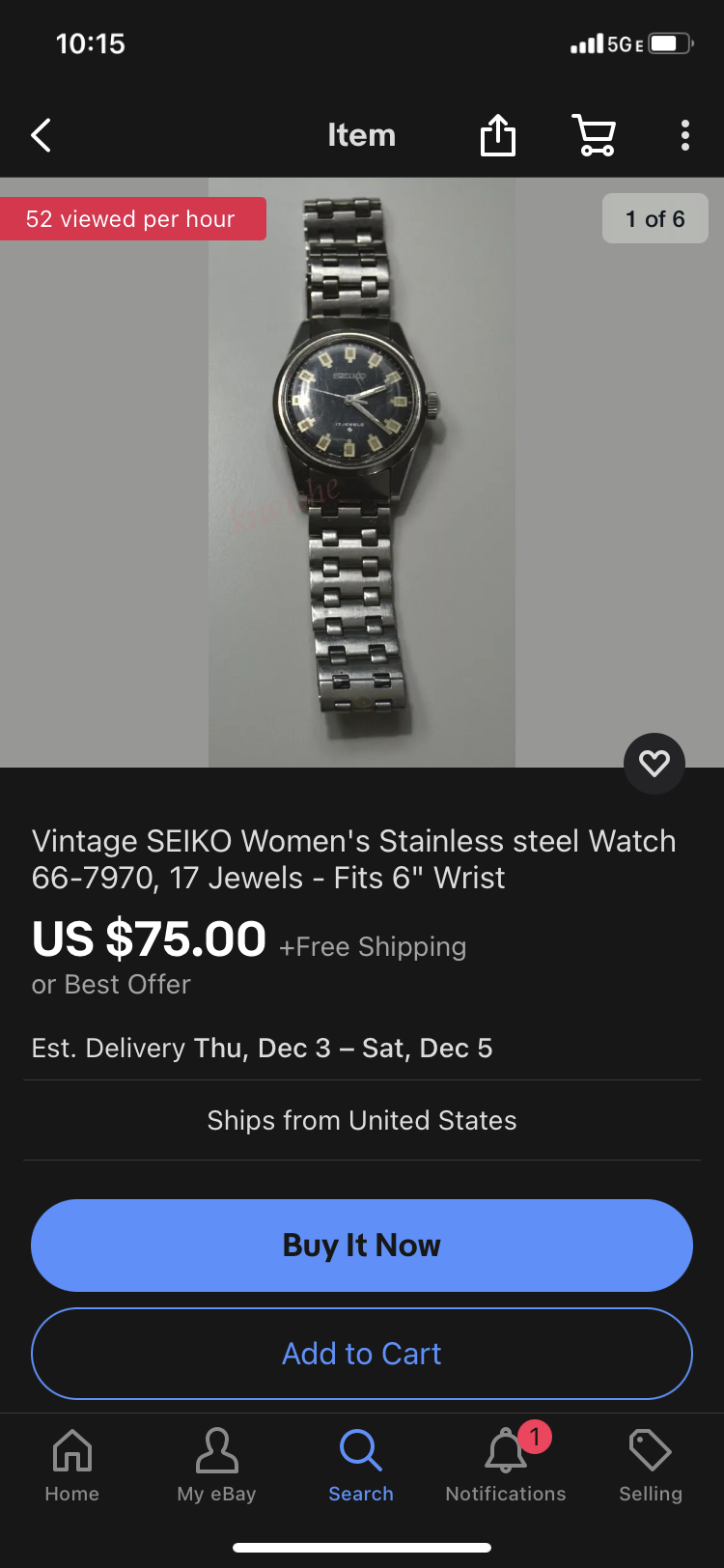This screenshot has width=724, height=1568.
Task: Open the My eBay tab
Action: point(216,1466)
